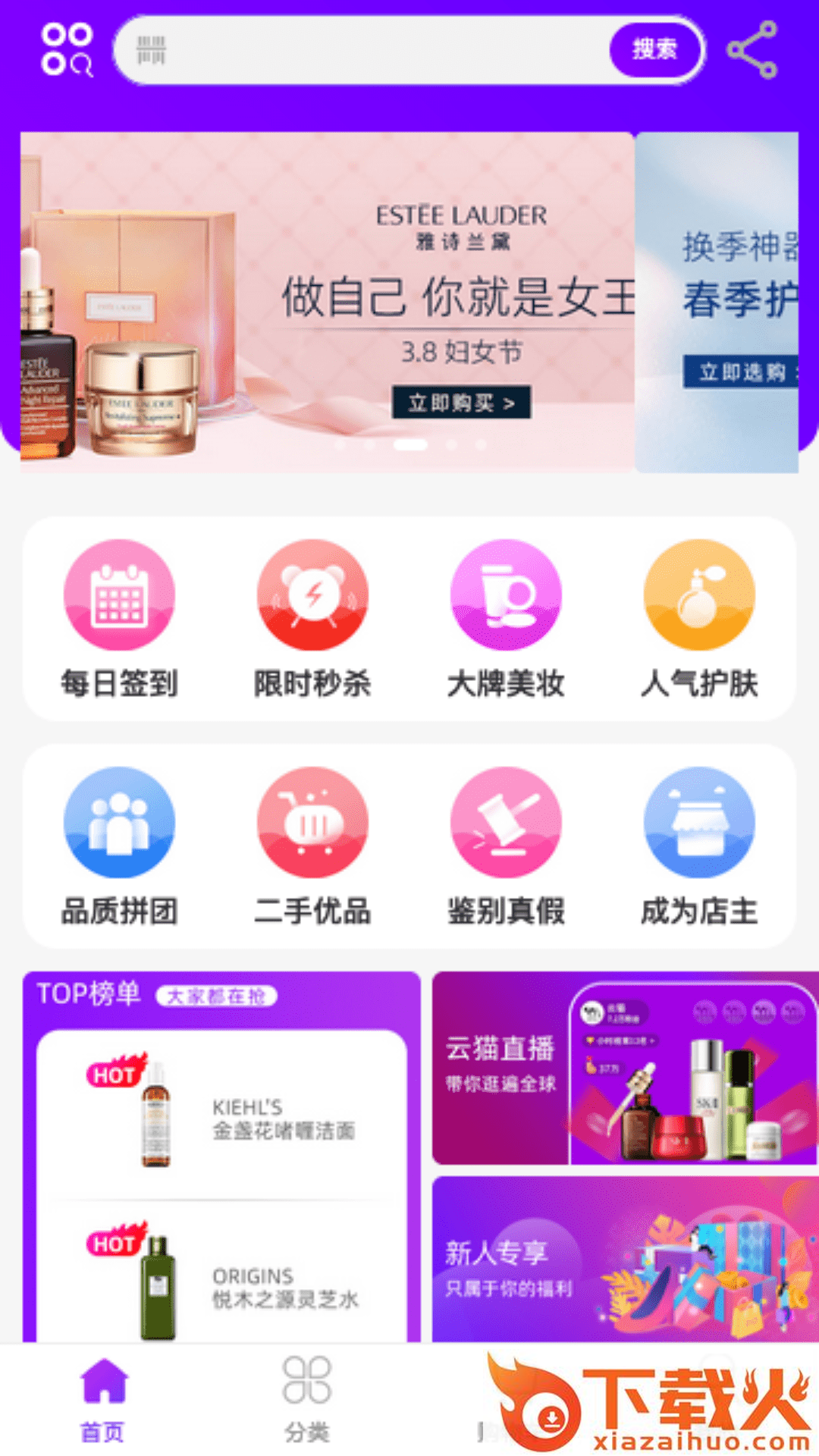The image size is (819, 1456).
Task: Open 成为店主 become a shop owner
Action: pyautogui.click(x=699, y=846)
